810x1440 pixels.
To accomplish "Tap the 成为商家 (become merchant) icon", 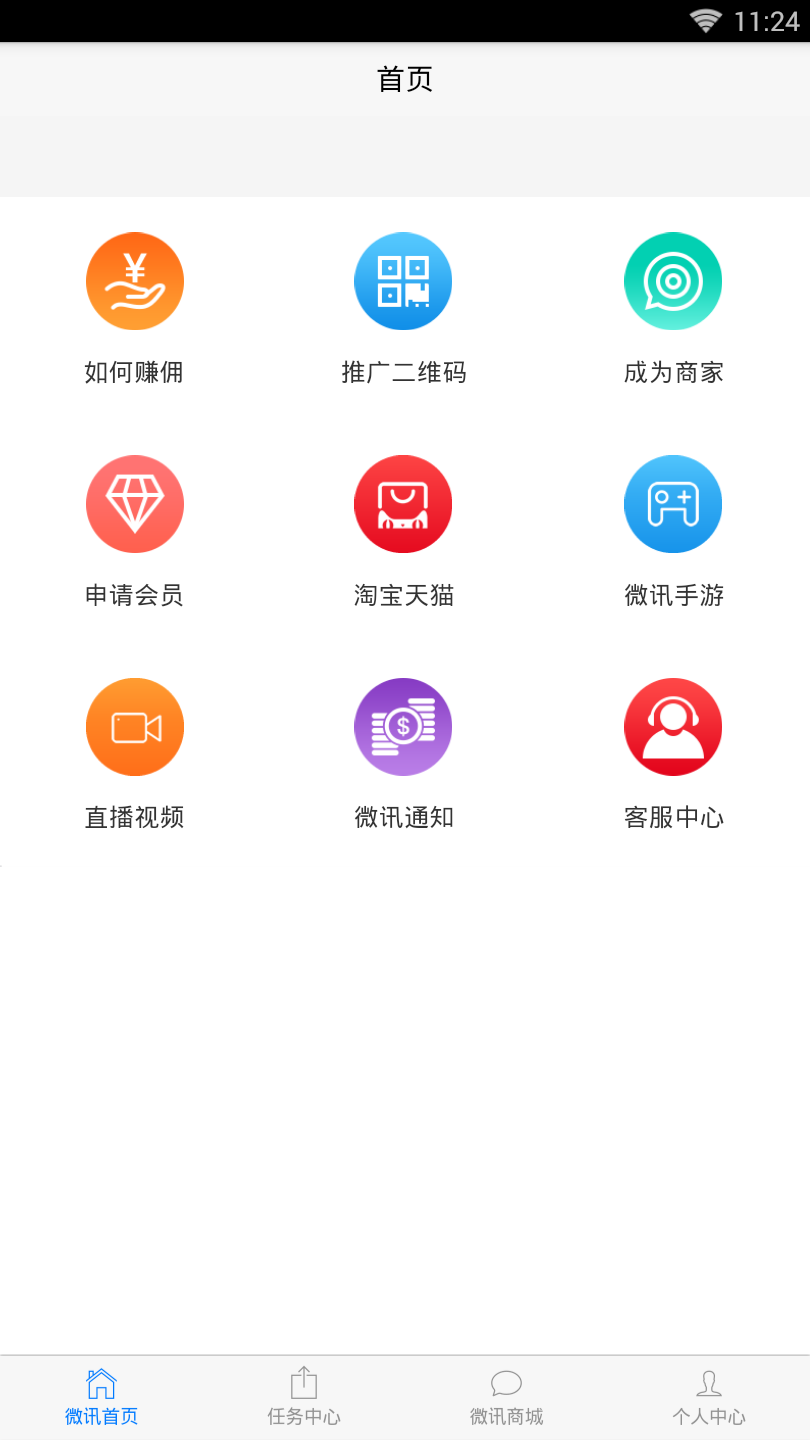I will pyautogui.click(x=673, y=281).
